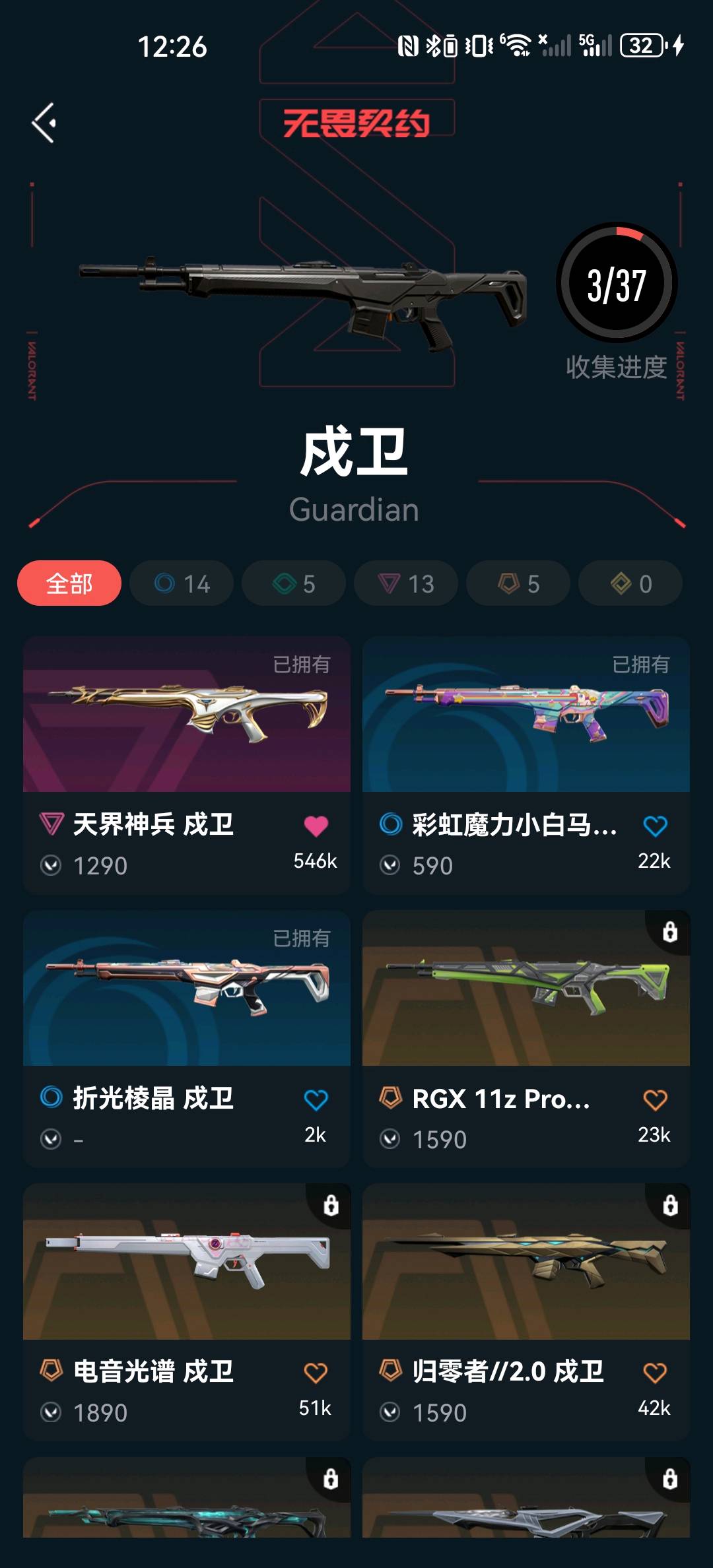This screenshot has height=1568, width=713.
Task: Filter by orange tier chip showing 5
Action: [x=518, y=583]
